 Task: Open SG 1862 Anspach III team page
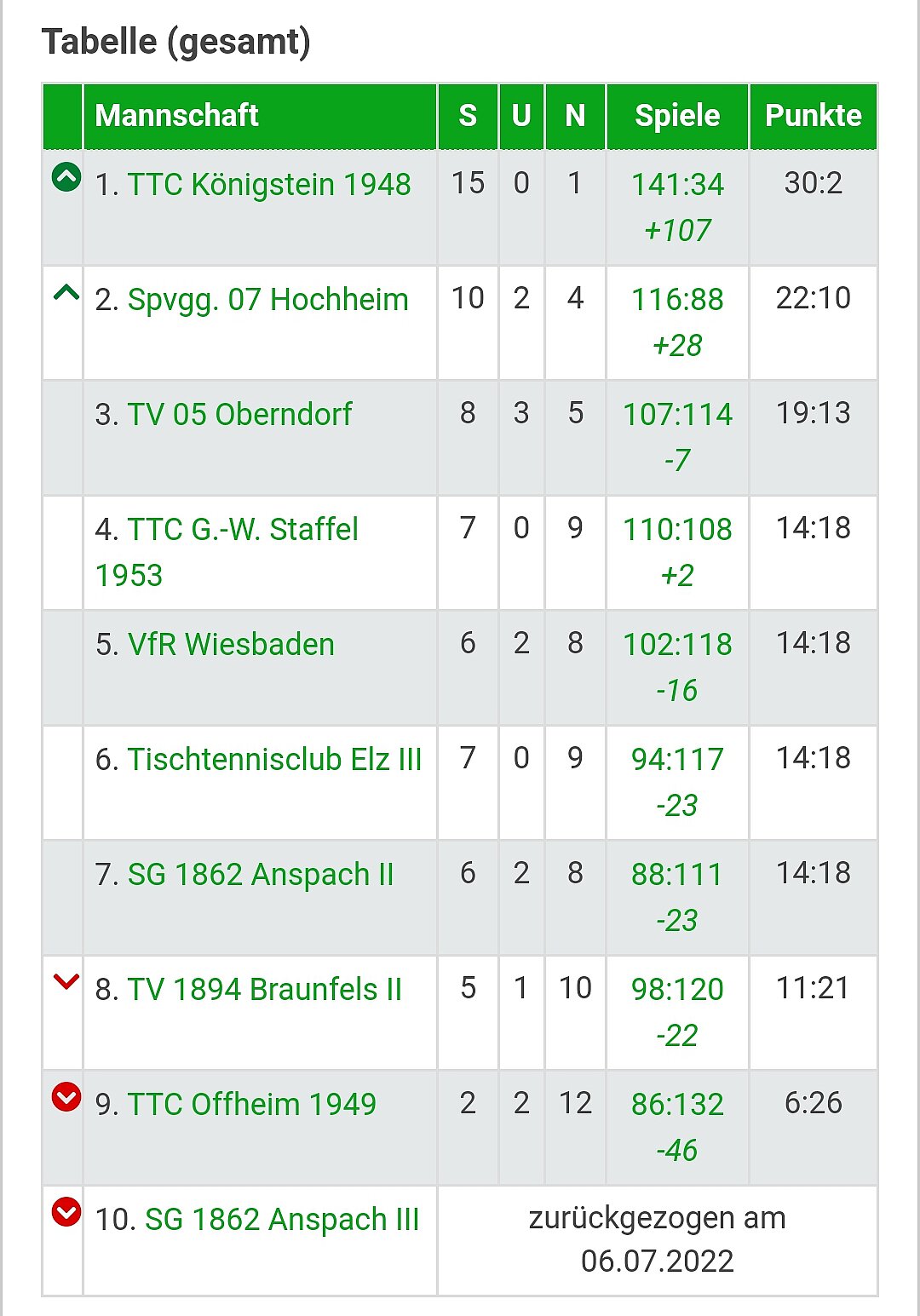pyautogui.click(x=282, y=1220)
